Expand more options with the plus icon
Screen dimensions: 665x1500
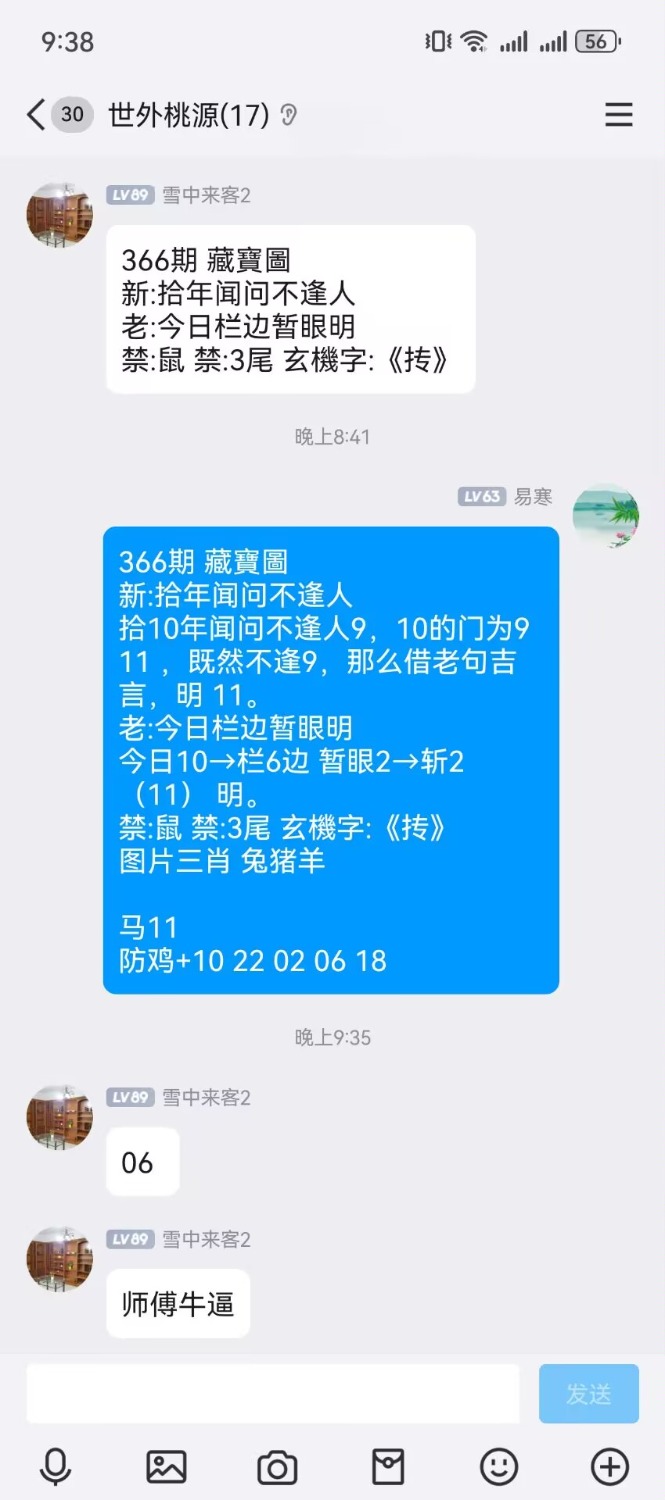(610, 1467)
